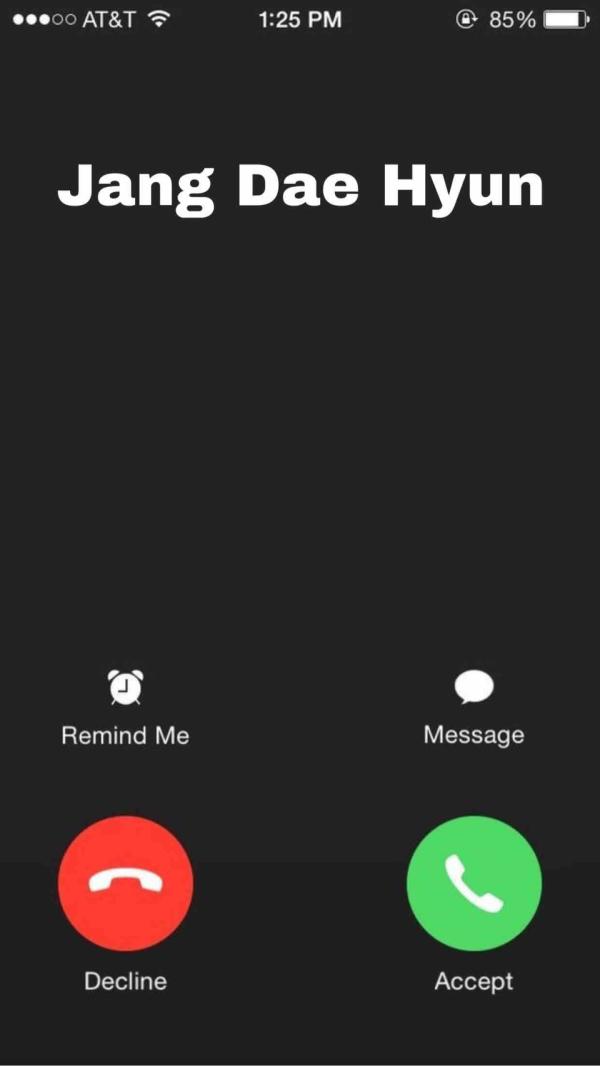The image size is (600, 1066).
Task: Decline the incoming call
Action: (126, 883)
